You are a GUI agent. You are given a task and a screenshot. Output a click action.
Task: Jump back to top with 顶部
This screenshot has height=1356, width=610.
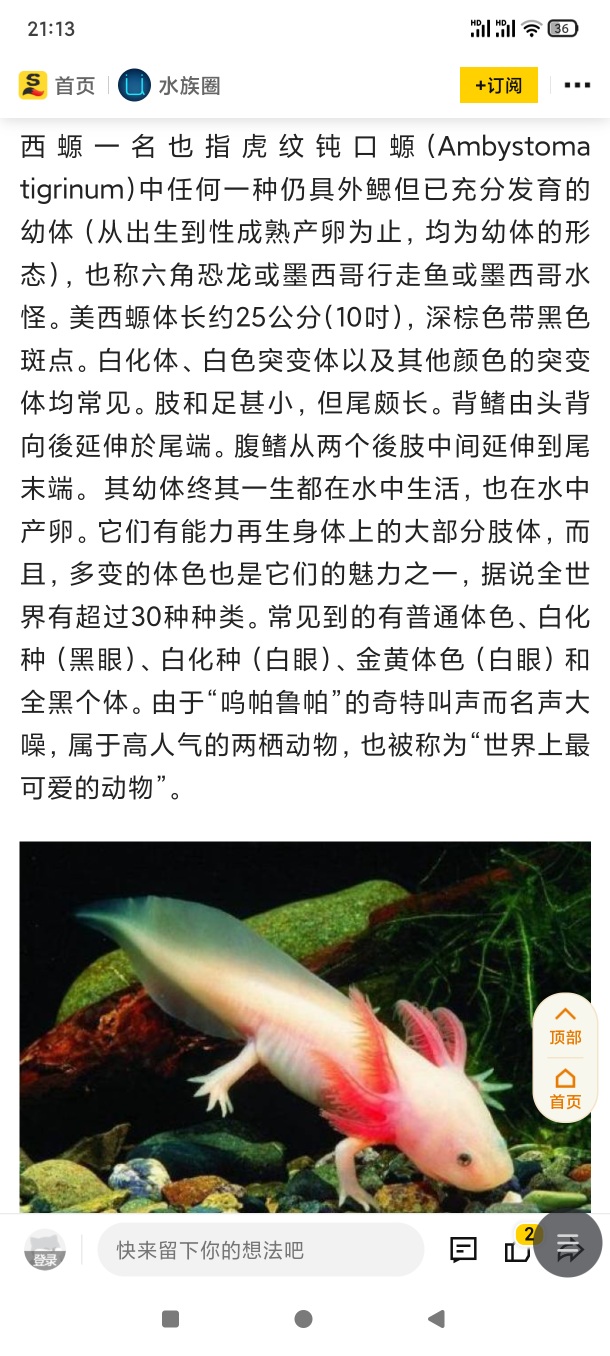pyautogui.click(x=565, y=1025)
